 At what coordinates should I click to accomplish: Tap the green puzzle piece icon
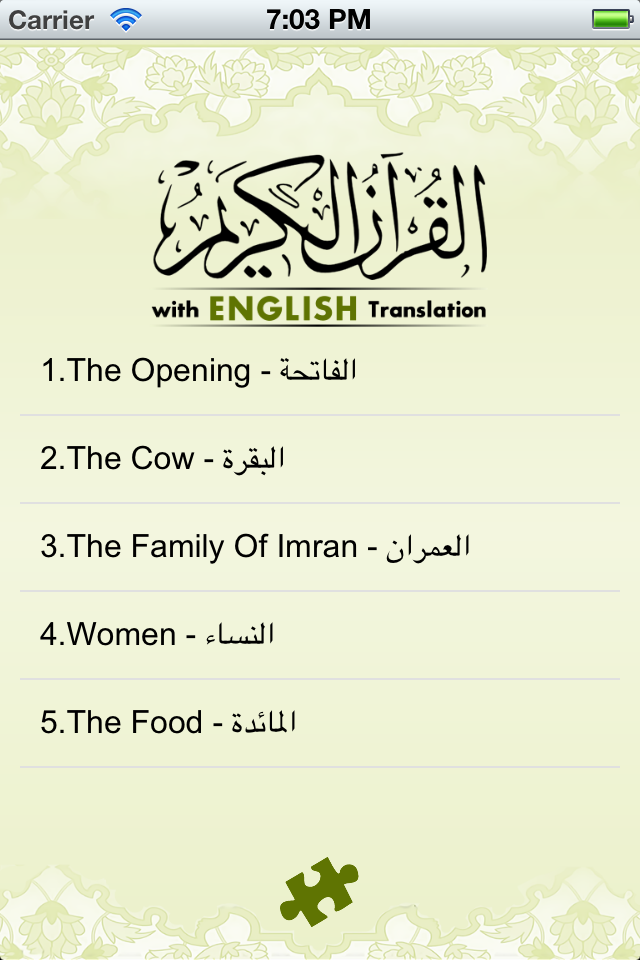click(319, 891)
